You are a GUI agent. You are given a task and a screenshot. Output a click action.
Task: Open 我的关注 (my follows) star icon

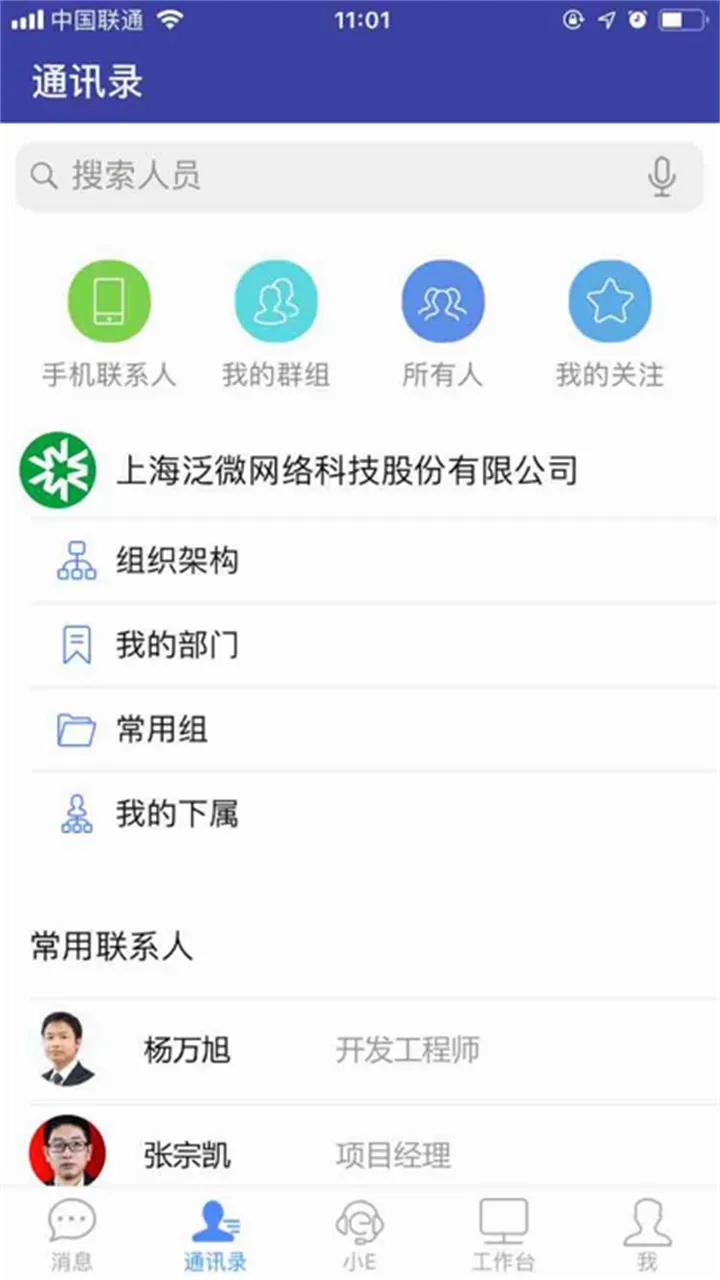[x=610, y=300]
